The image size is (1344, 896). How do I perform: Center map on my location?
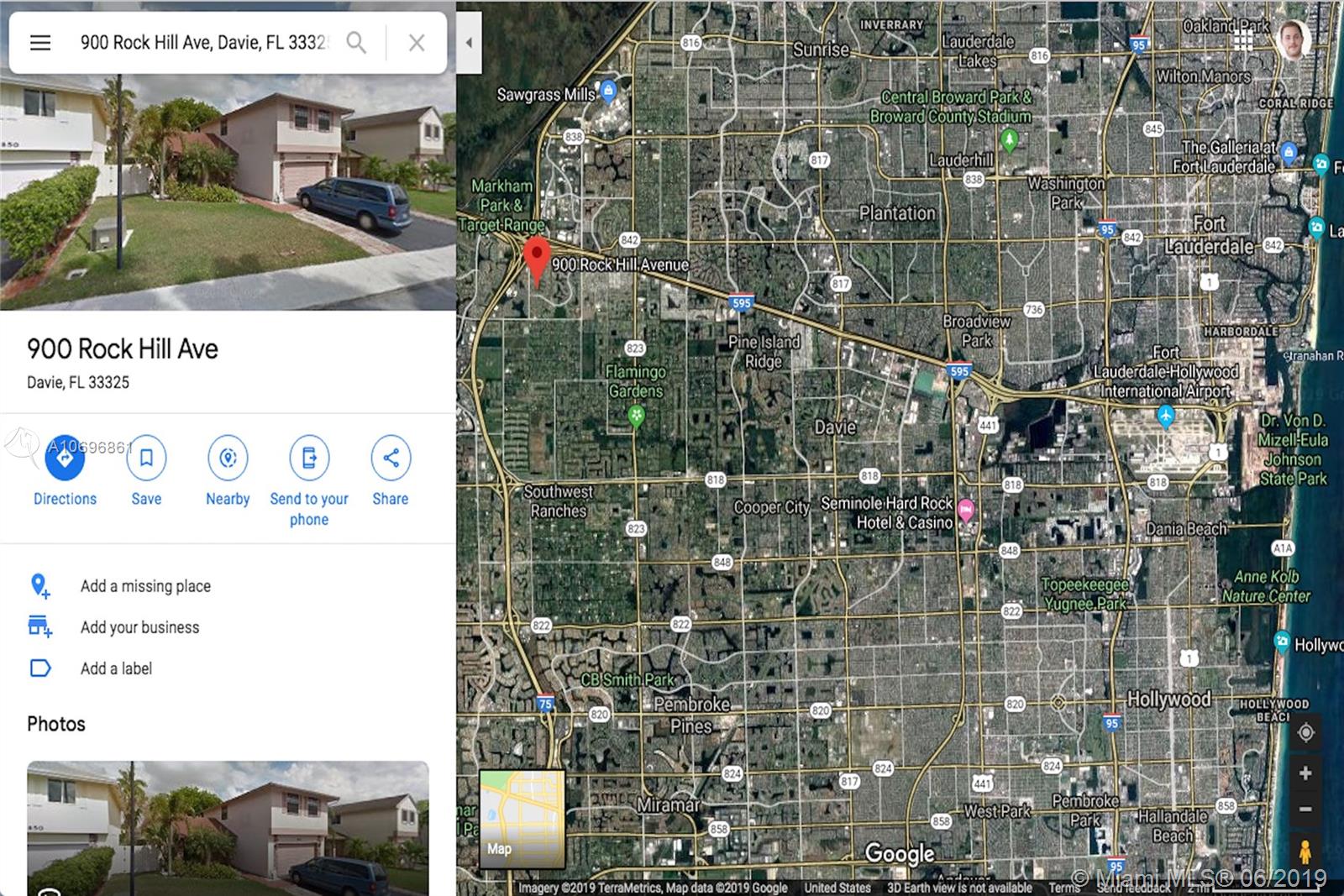click(x=1305, y=732)
